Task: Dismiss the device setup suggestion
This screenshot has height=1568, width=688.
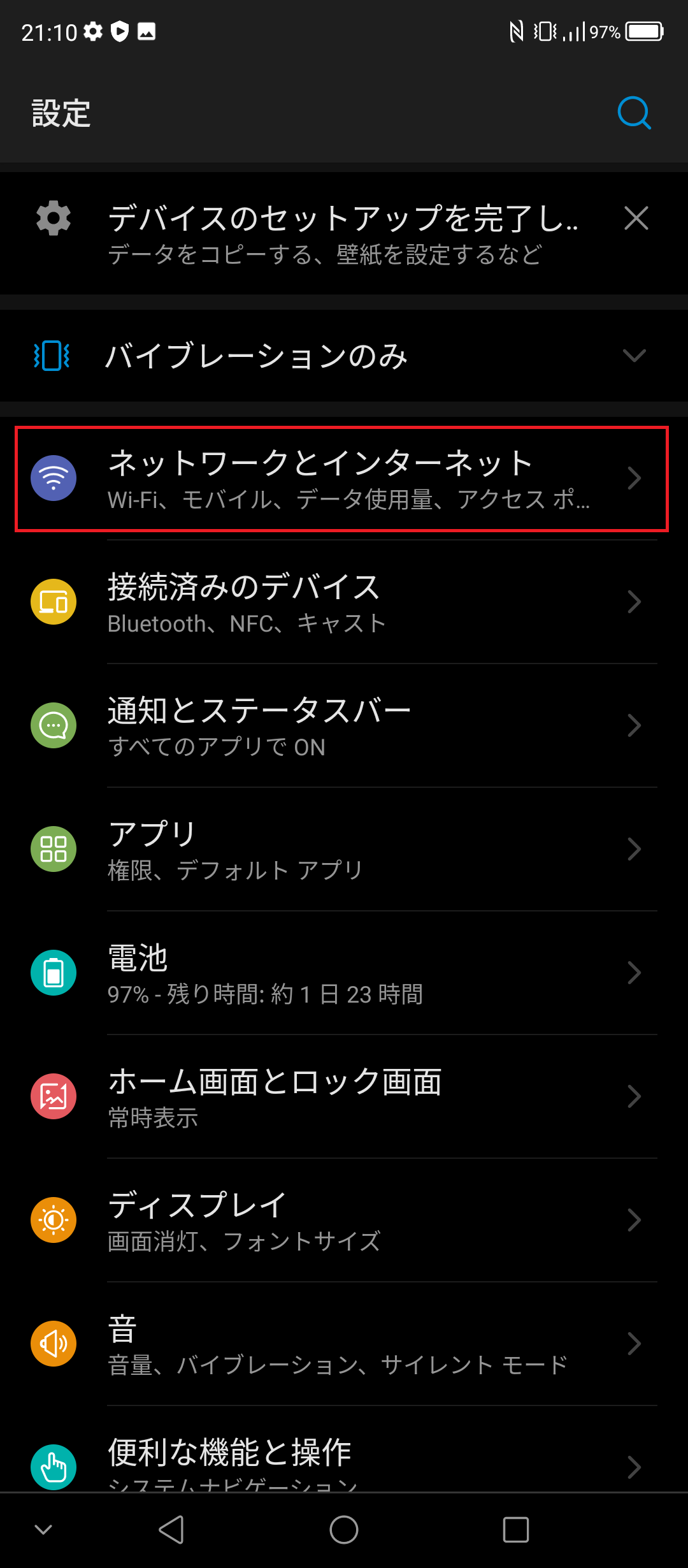Action: click(x=636, y=219)
